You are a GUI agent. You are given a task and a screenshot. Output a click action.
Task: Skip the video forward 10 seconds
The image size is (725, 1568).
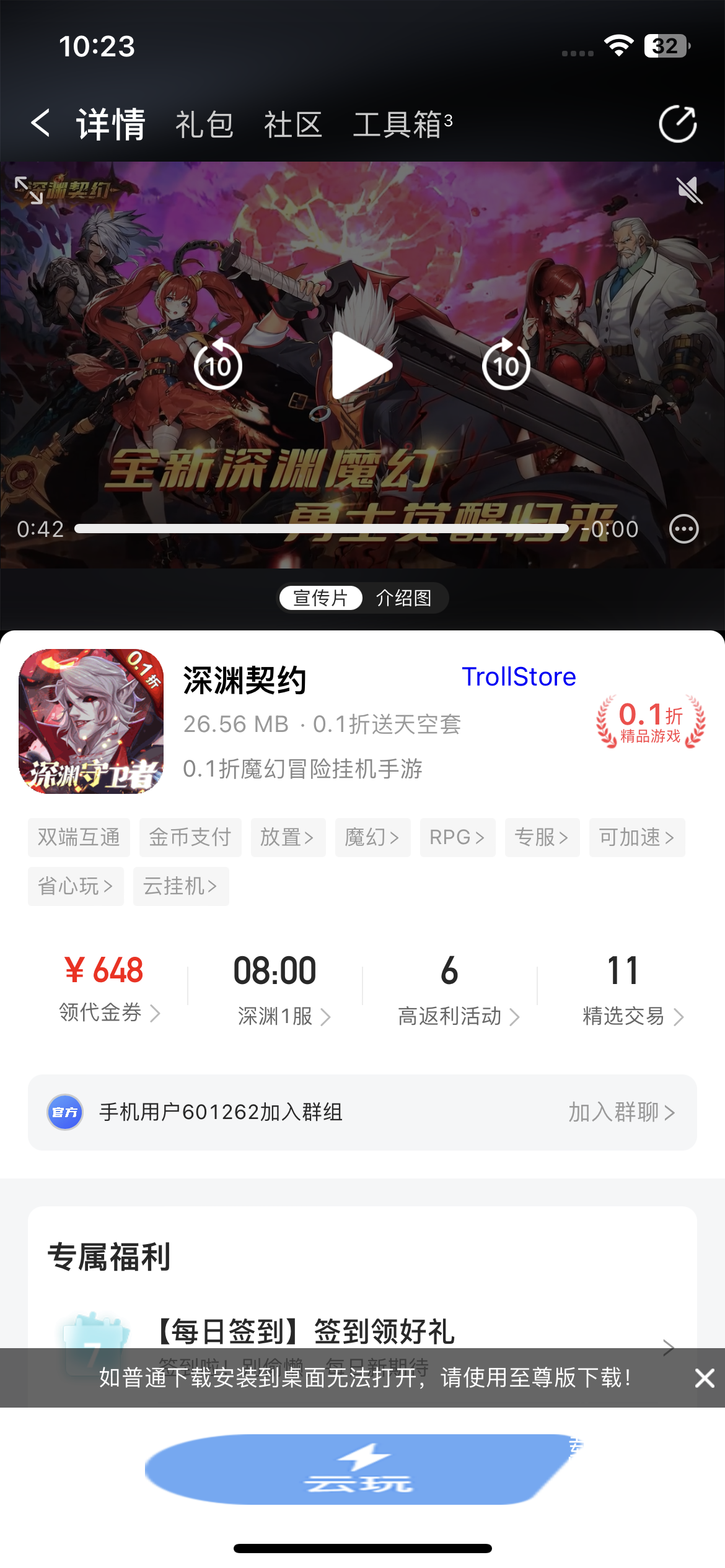tap(506, 365)
